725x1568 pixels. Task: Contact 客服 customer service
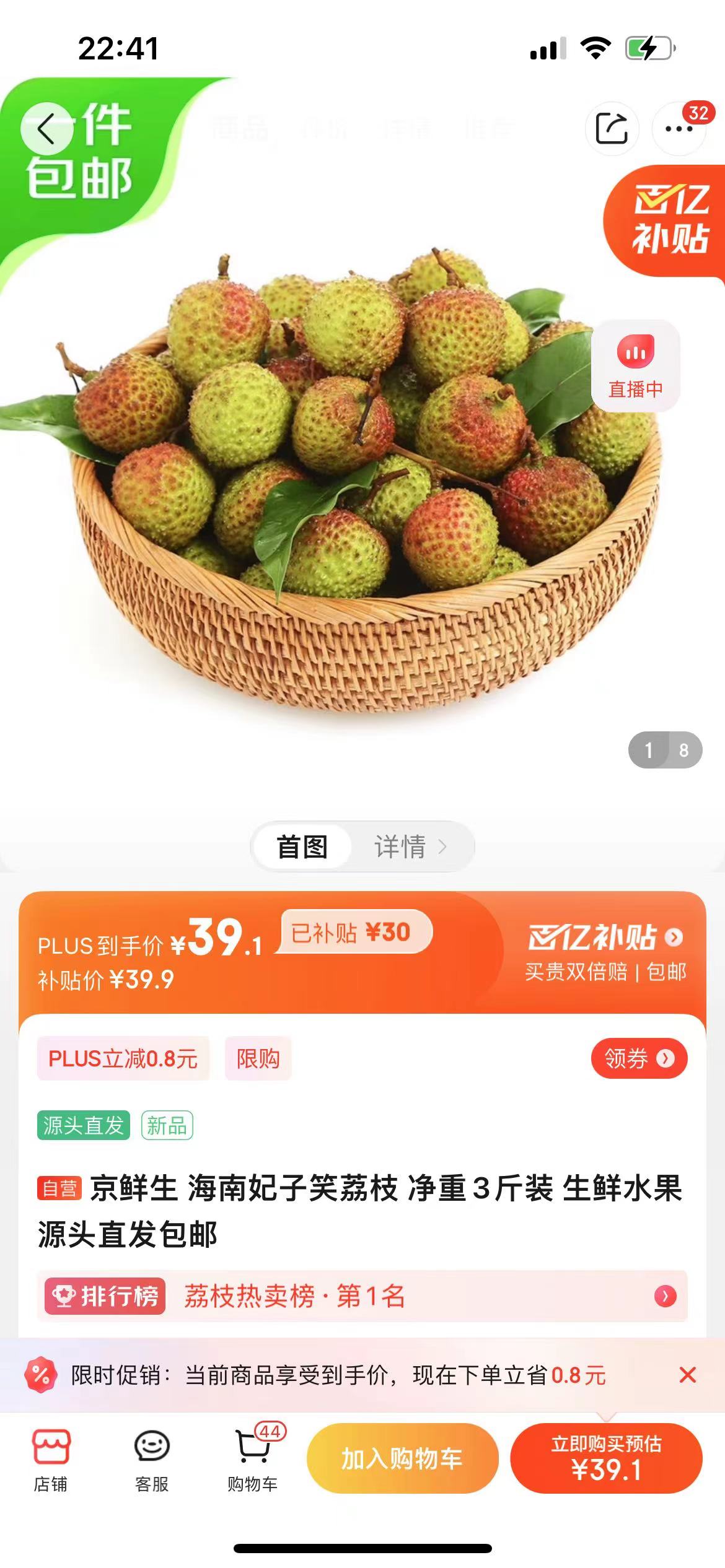tap(152, 1460)
